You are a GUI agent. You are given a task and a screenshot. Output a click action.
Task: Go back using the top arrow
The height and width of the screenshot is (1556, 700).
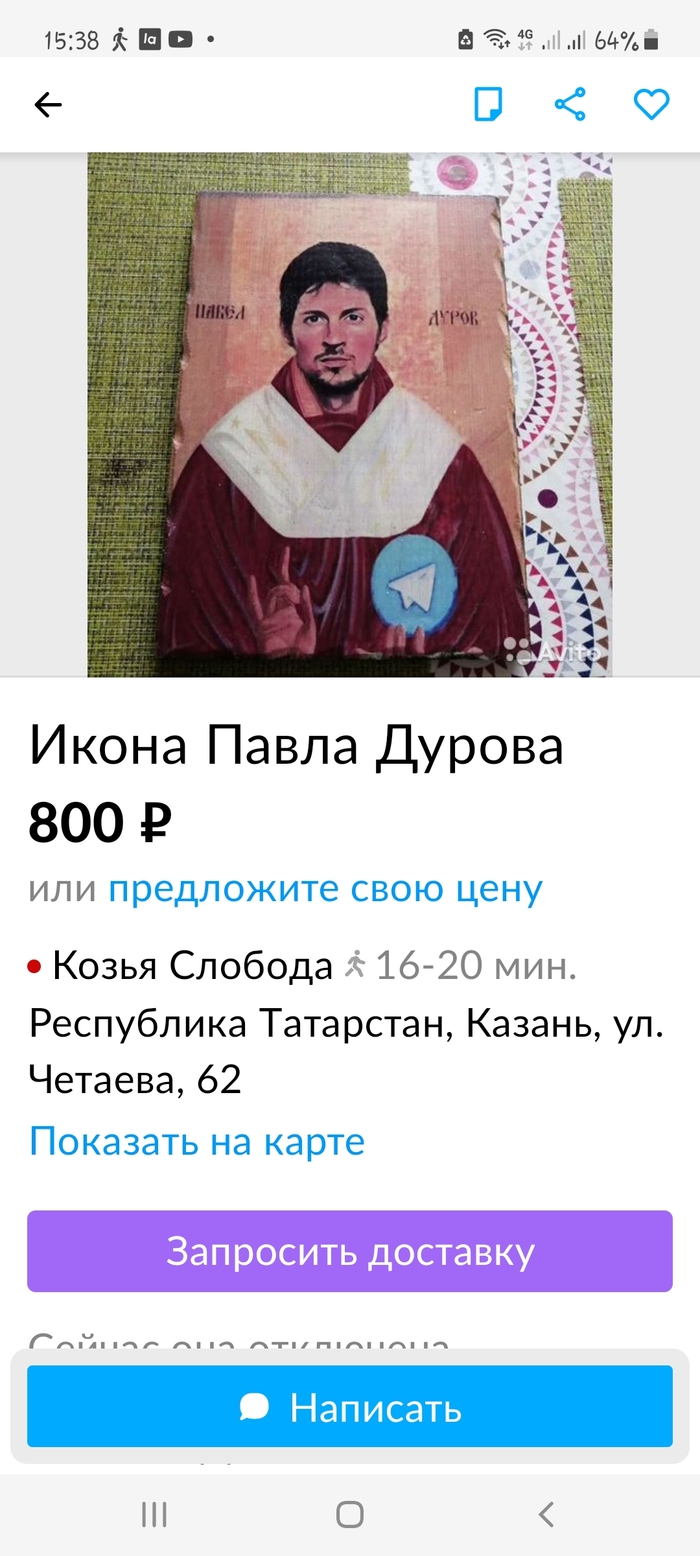click(48, 104)
